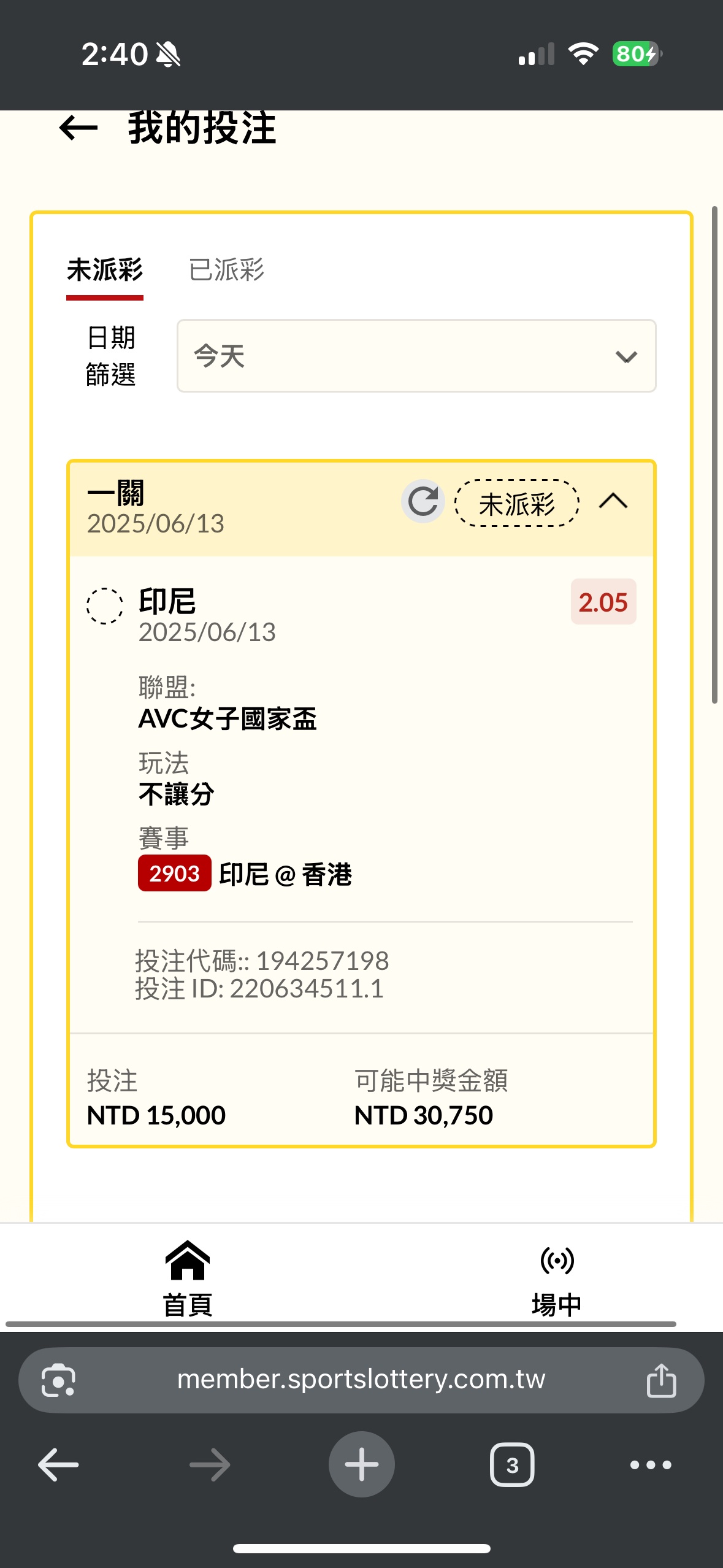View the three open browser tabs
723x1568 pixels.
pyautogui.click(x=512, y=1464)
